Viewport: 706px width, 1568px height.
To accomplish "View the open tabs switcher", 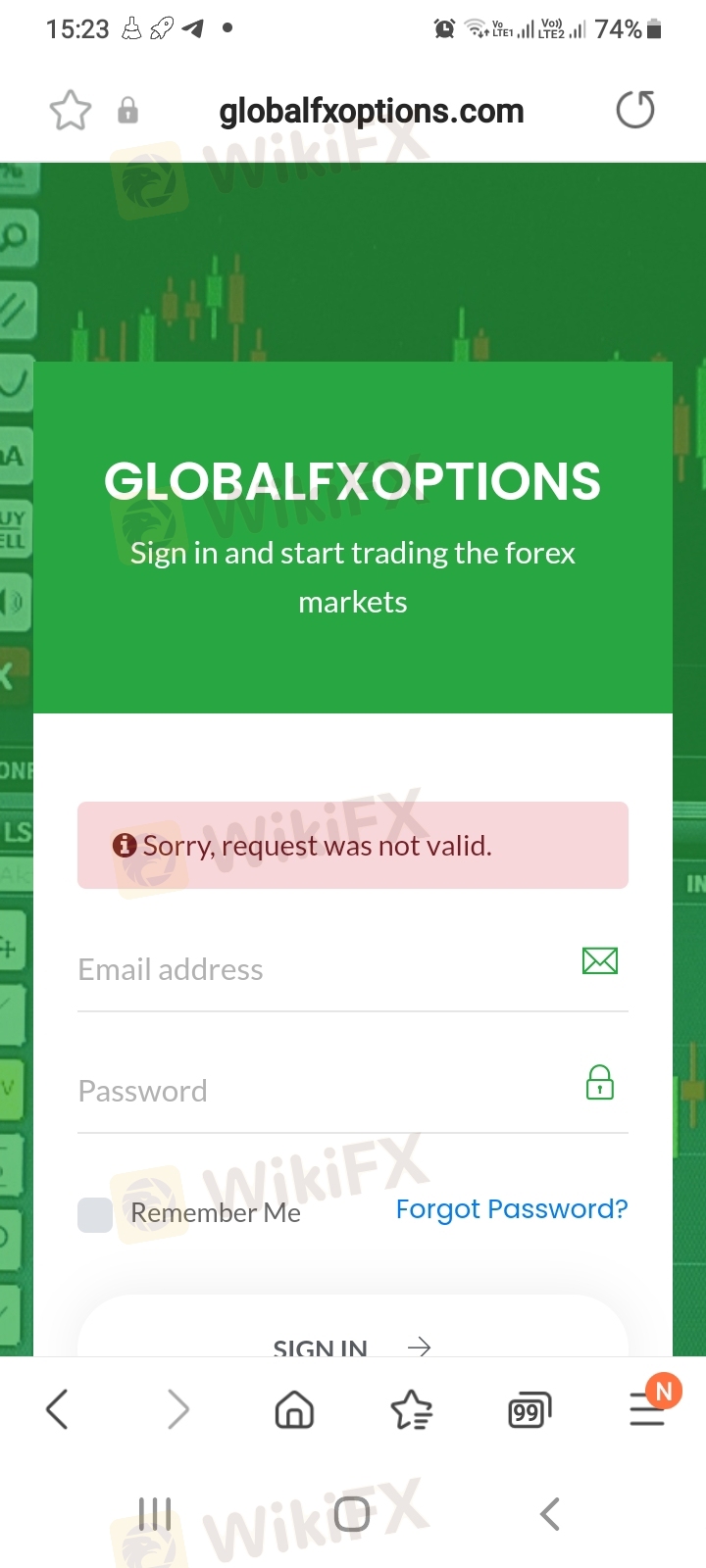I will coord(529,1411).
